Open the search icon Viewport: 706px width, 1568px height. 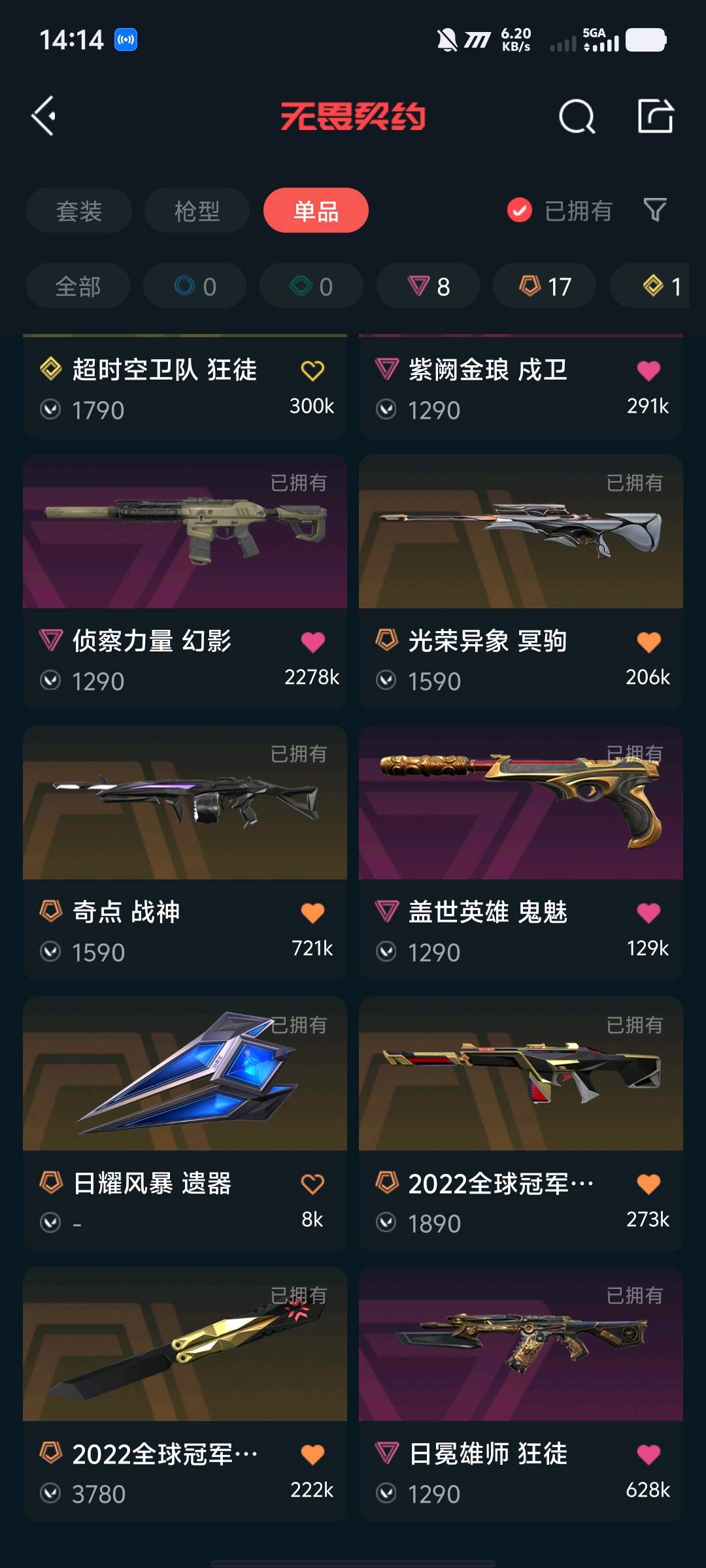[x=577, y=117]
